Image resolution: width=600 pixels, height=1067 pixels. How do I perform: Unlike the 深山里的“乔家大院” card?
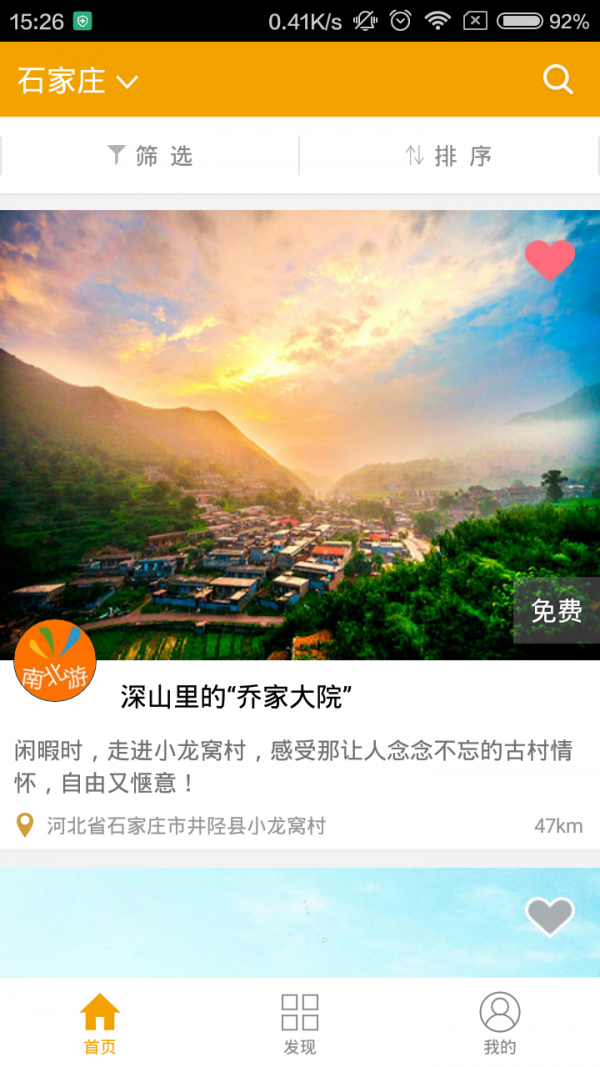tap(550, 260)
